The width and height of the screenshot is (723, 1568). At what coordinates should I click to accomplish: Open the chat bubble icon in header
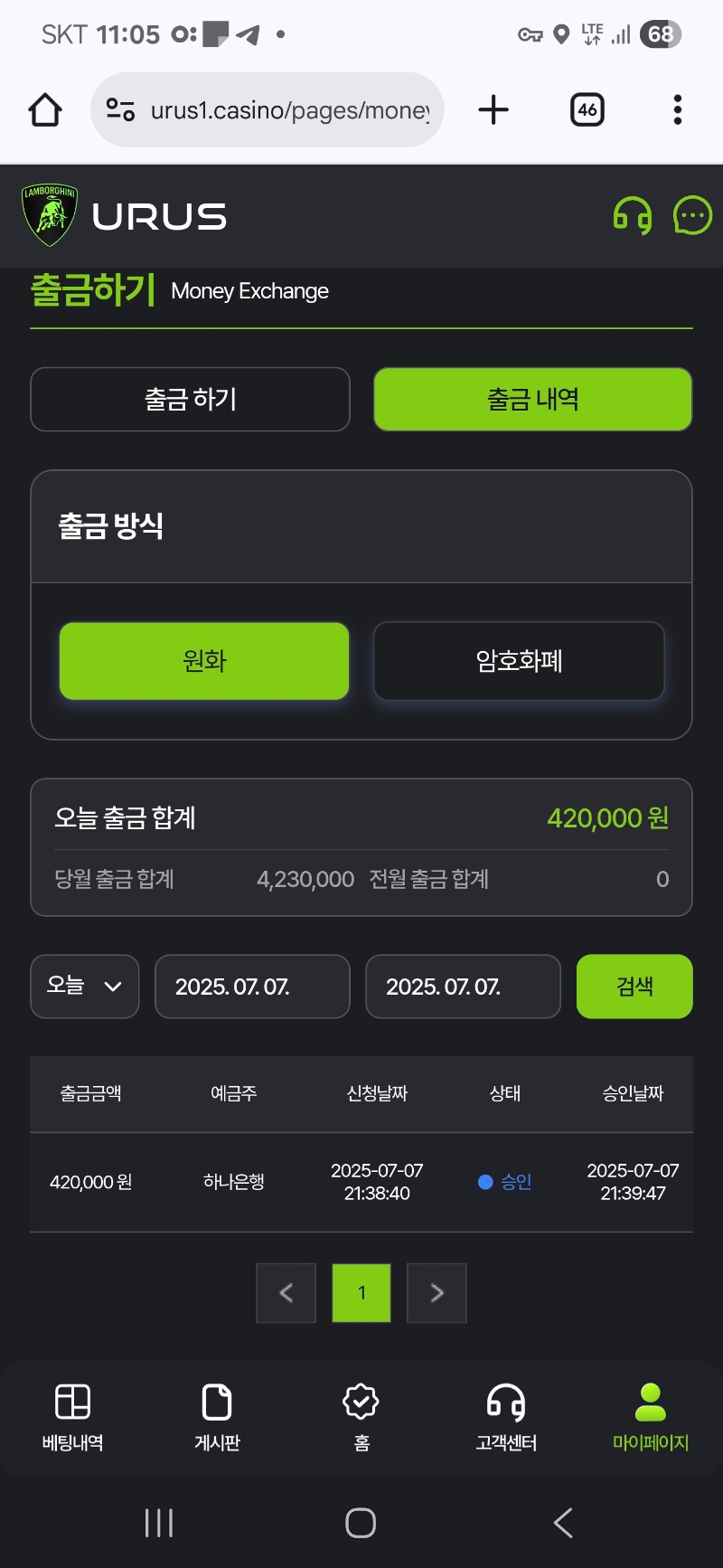pyautogui.click(x=692, y=215)
